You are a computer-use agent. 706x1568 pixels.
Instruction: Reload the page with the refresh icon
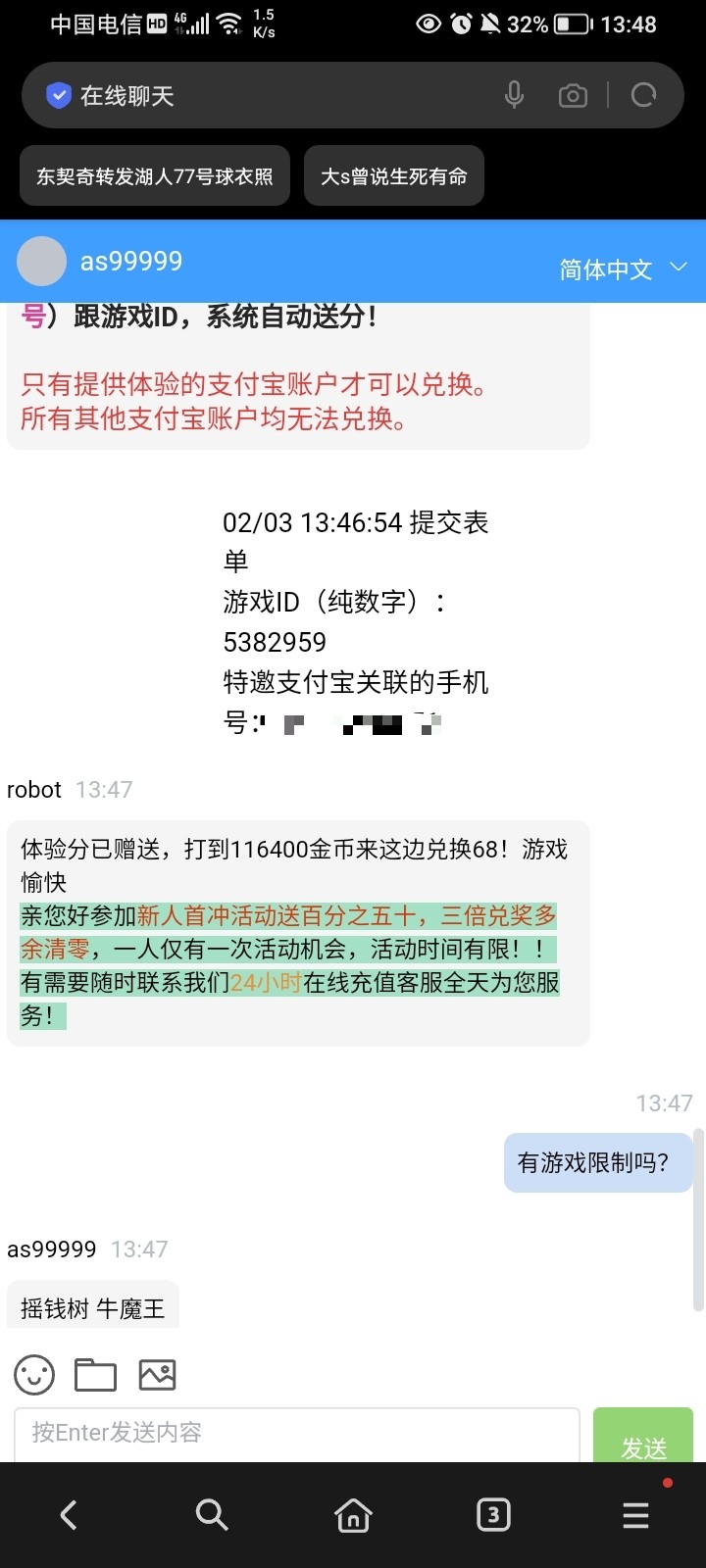pyautogui.click(x=643, y=95)
